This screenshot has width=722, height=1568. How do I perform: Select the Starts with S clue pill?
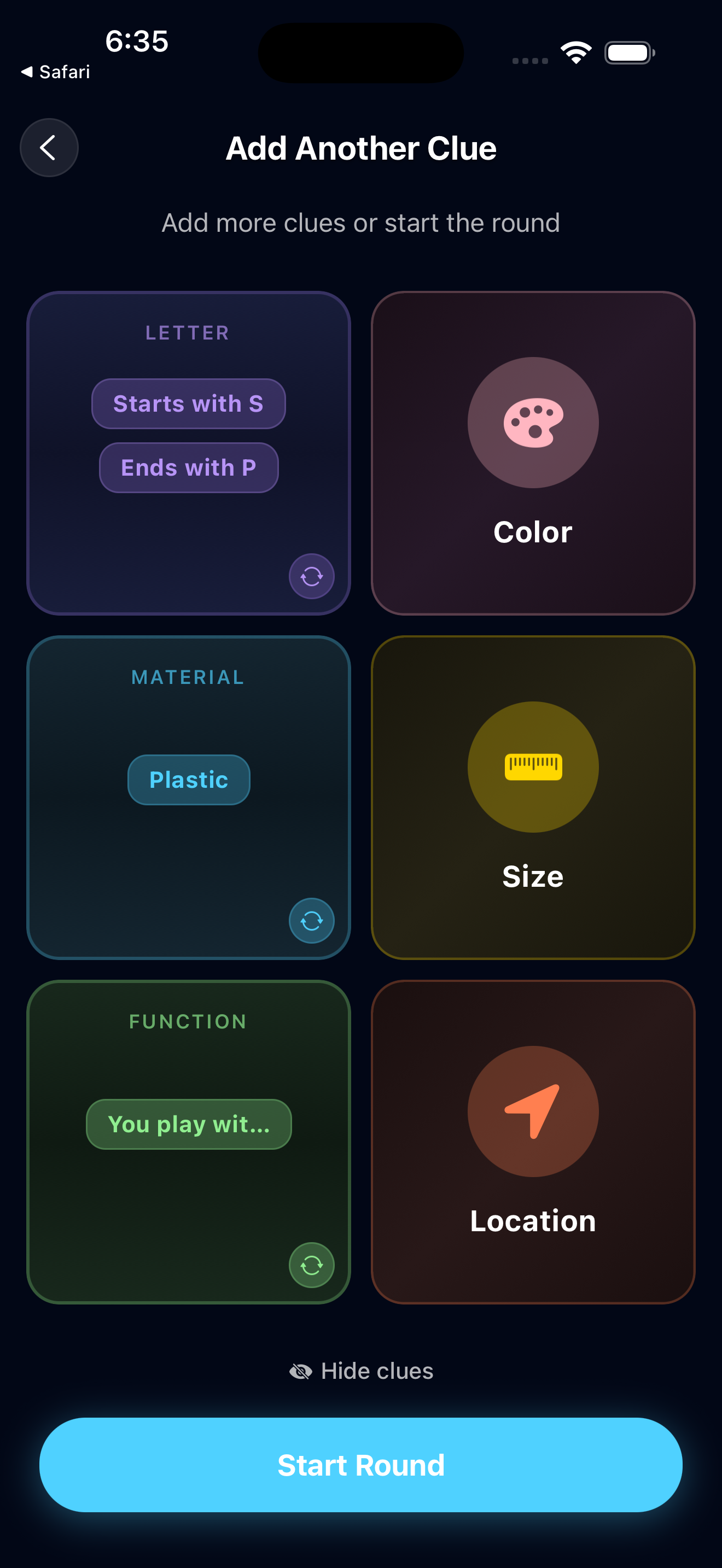tap(188, 403)
